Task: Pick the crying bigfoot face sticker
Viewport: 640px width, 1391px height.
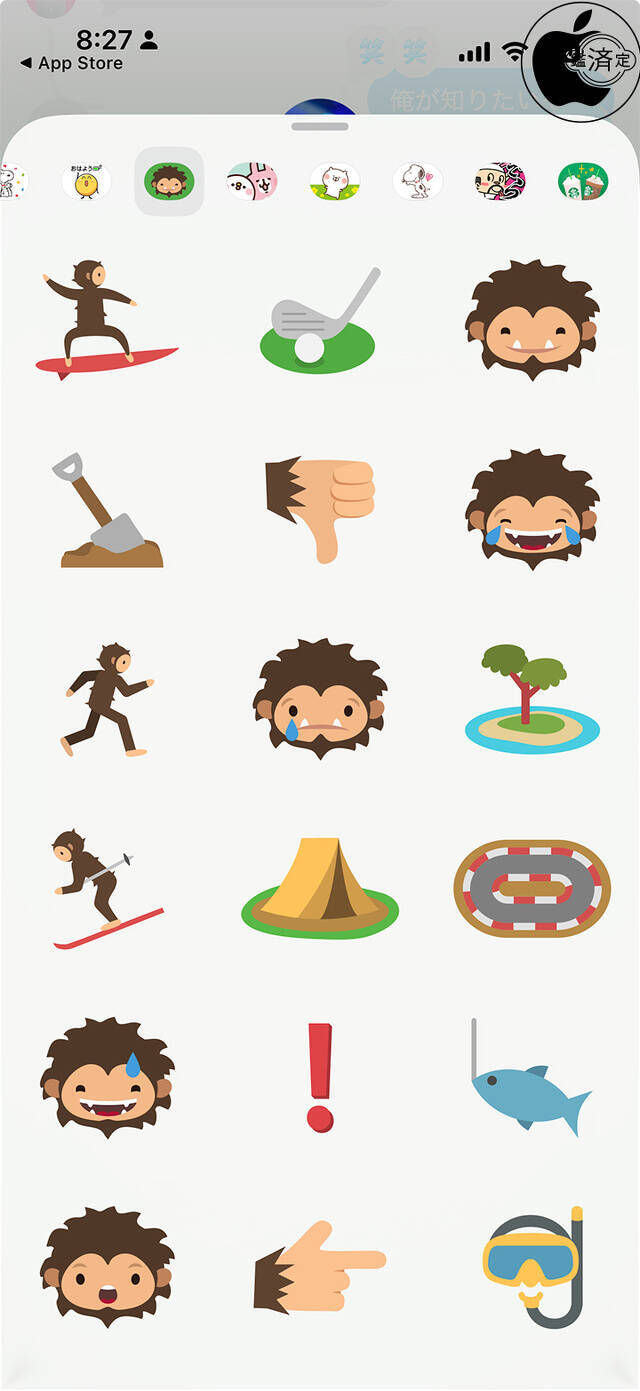Action: (x=320, y=697)
